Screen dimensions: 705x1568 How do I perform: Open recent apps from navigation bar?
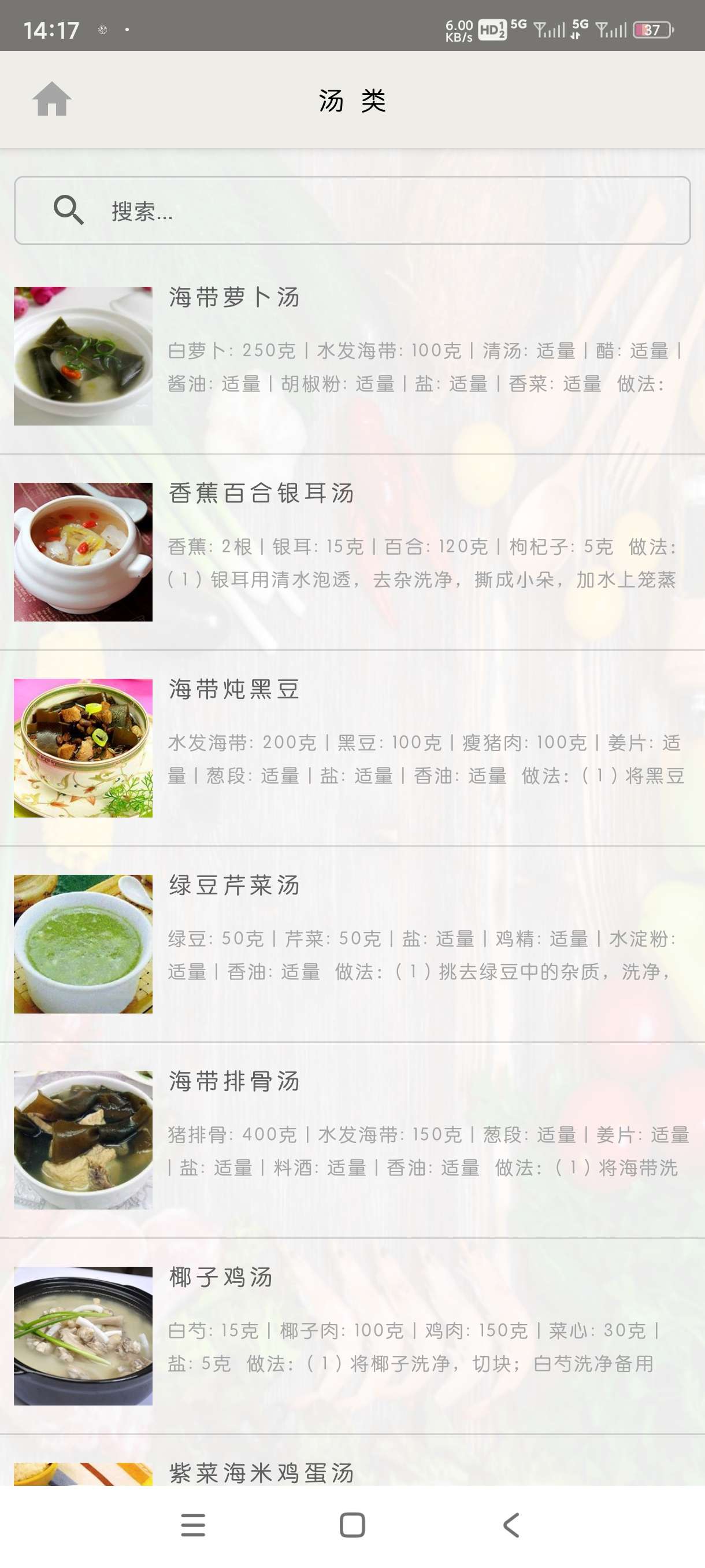pyautogui.click(x=193, y=1525)
